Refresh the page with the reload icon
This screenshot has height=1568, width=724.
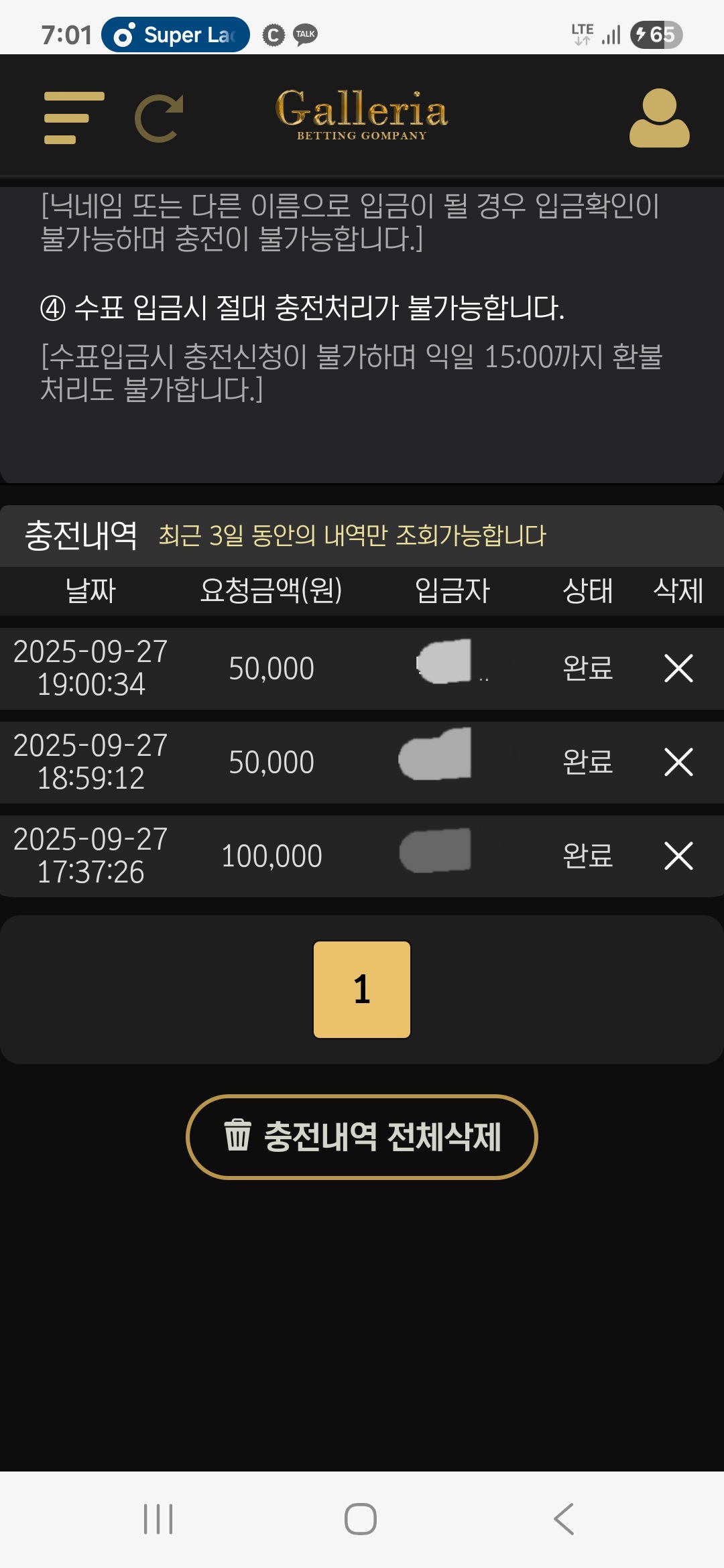click(x=159, y=119)
